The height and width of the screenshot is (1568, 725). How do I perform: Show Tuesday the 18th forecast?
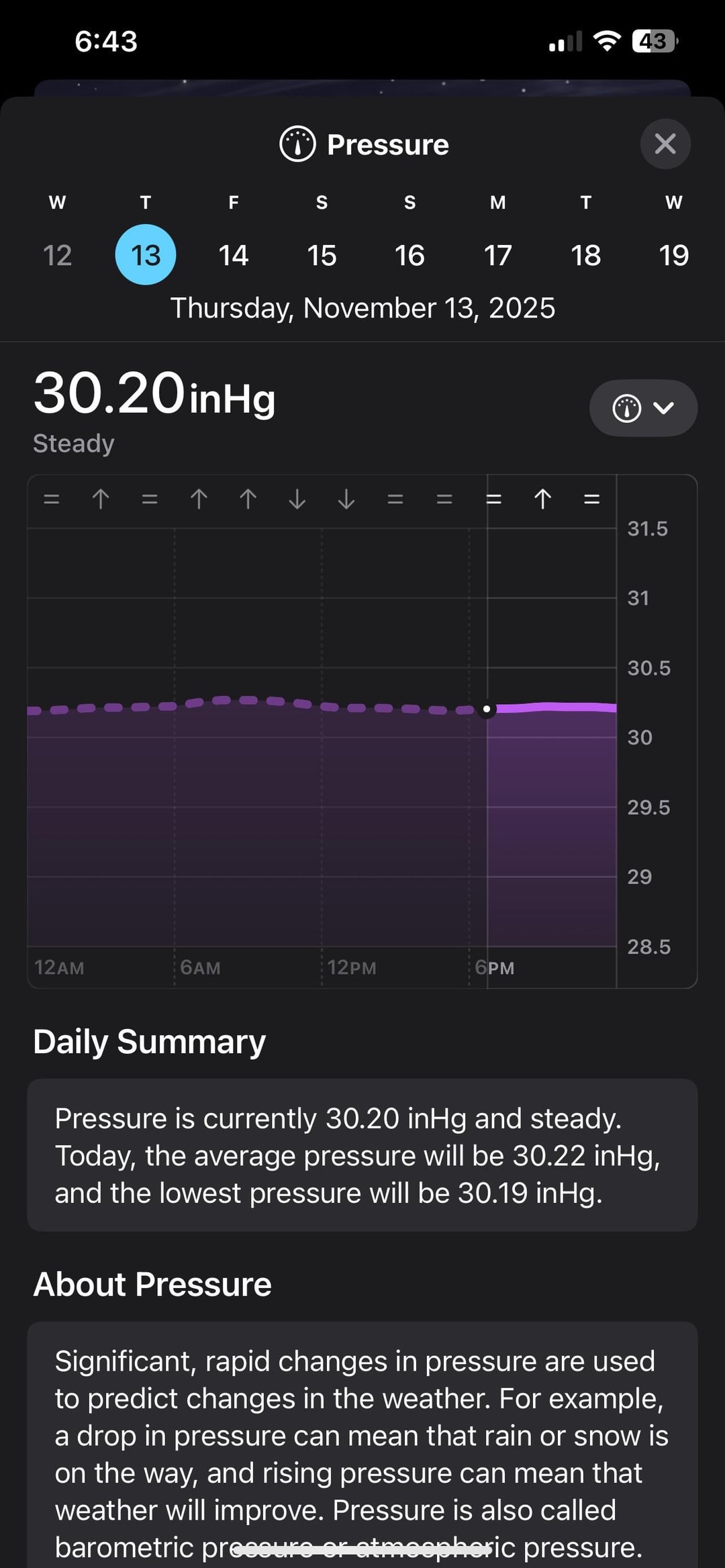point(585,255)
